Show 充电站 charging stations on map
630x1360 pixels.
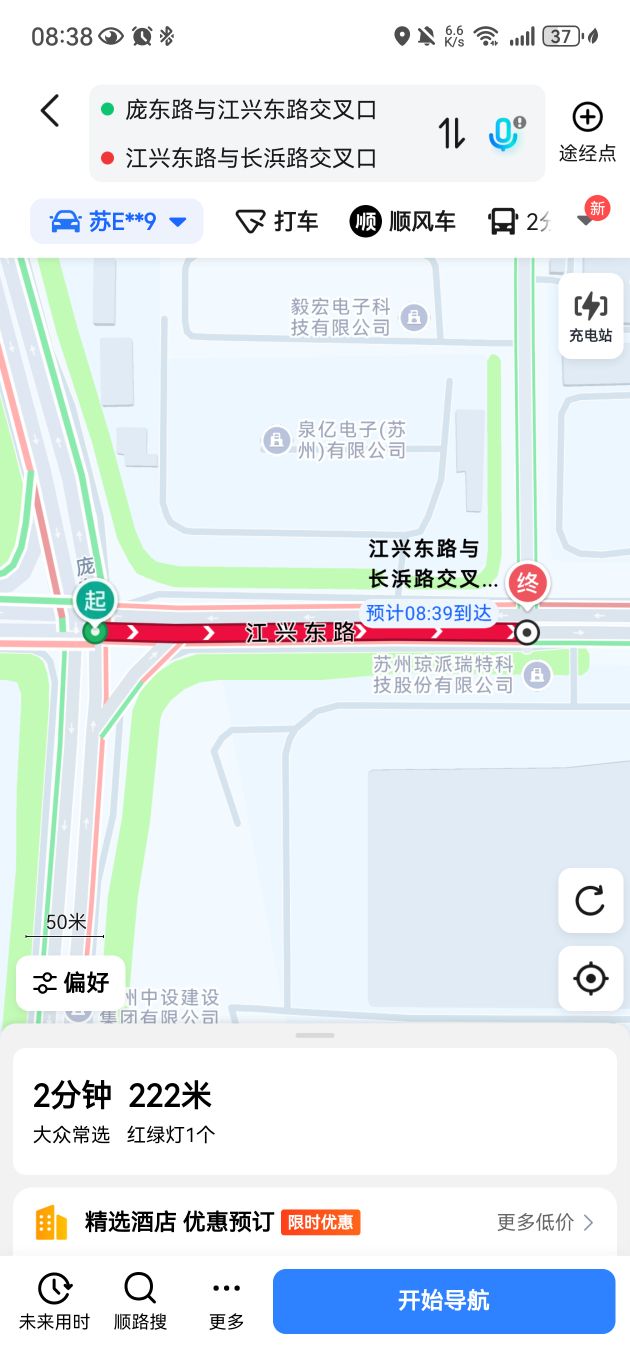coord(591,316)
